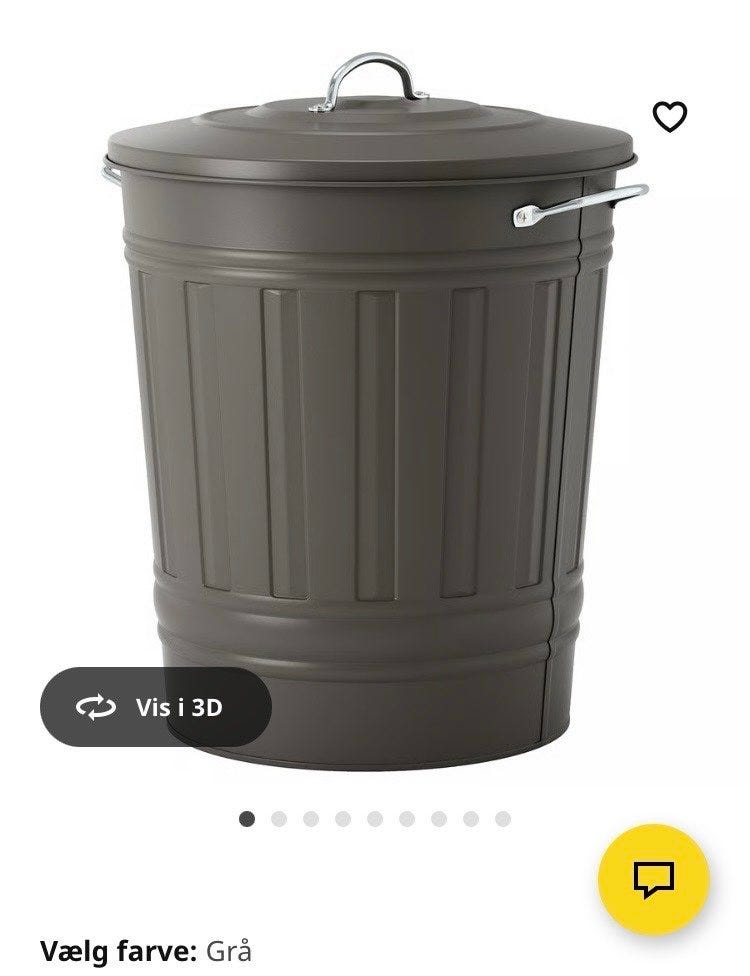View the bin in 3D
The image size is (750, 976).
pyautogui.click(x=156, y=707)
